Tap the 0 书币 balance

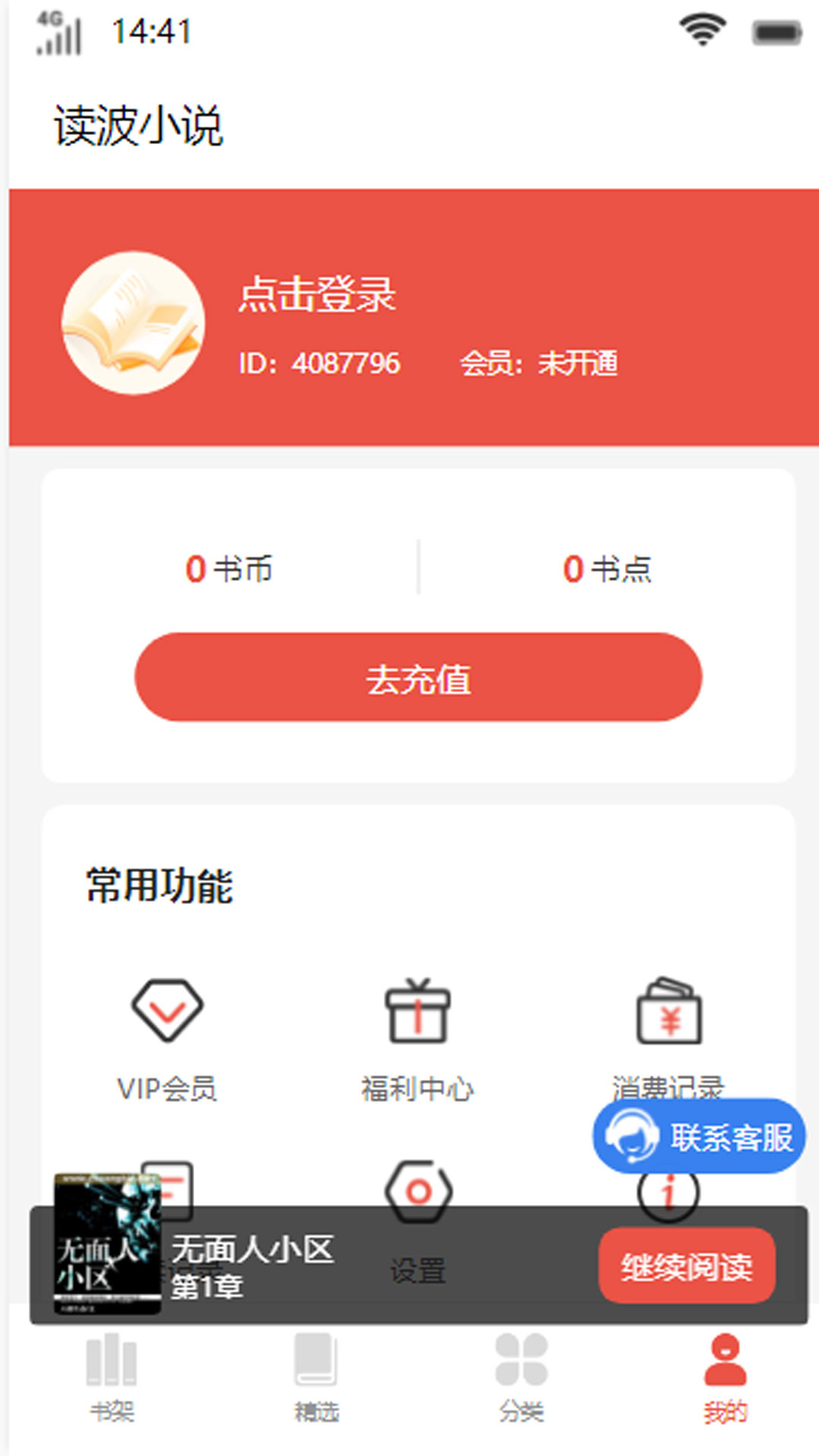[230, 569]
